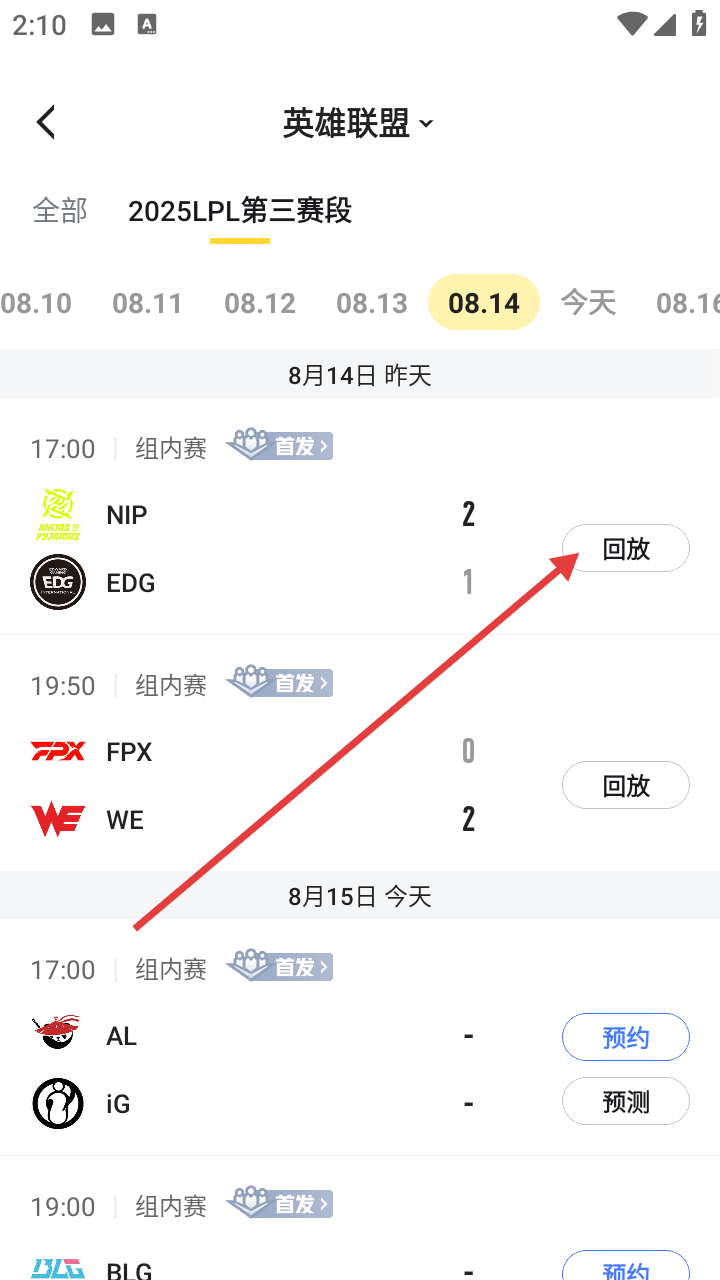720x1280 pixels.
Task: View 首发 lineup for NIP vs EDG
Action: tap(280, 446)
